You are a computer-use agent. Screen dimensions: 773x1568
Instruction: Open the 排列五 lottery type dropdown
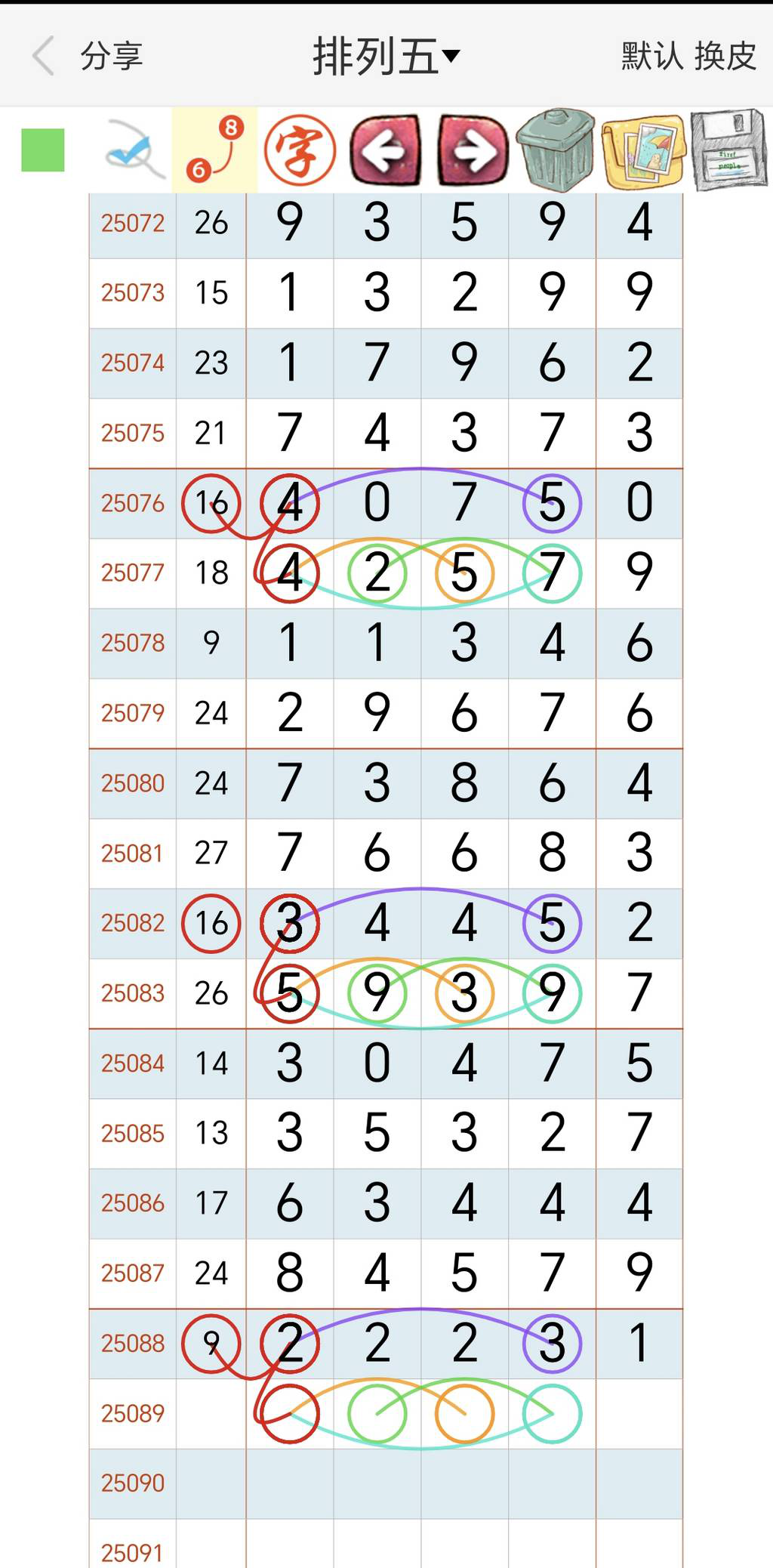pos(386,57)
